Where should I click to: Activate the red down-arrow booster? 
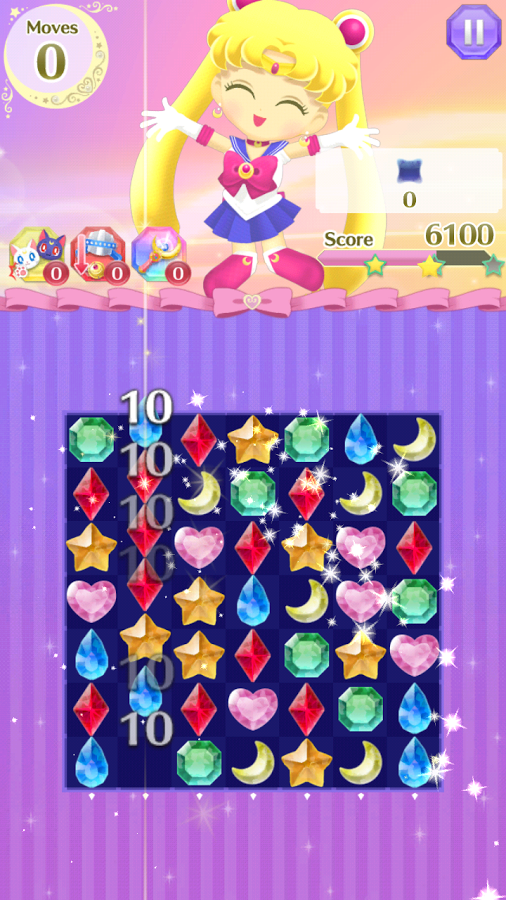(x=99, y=255)
